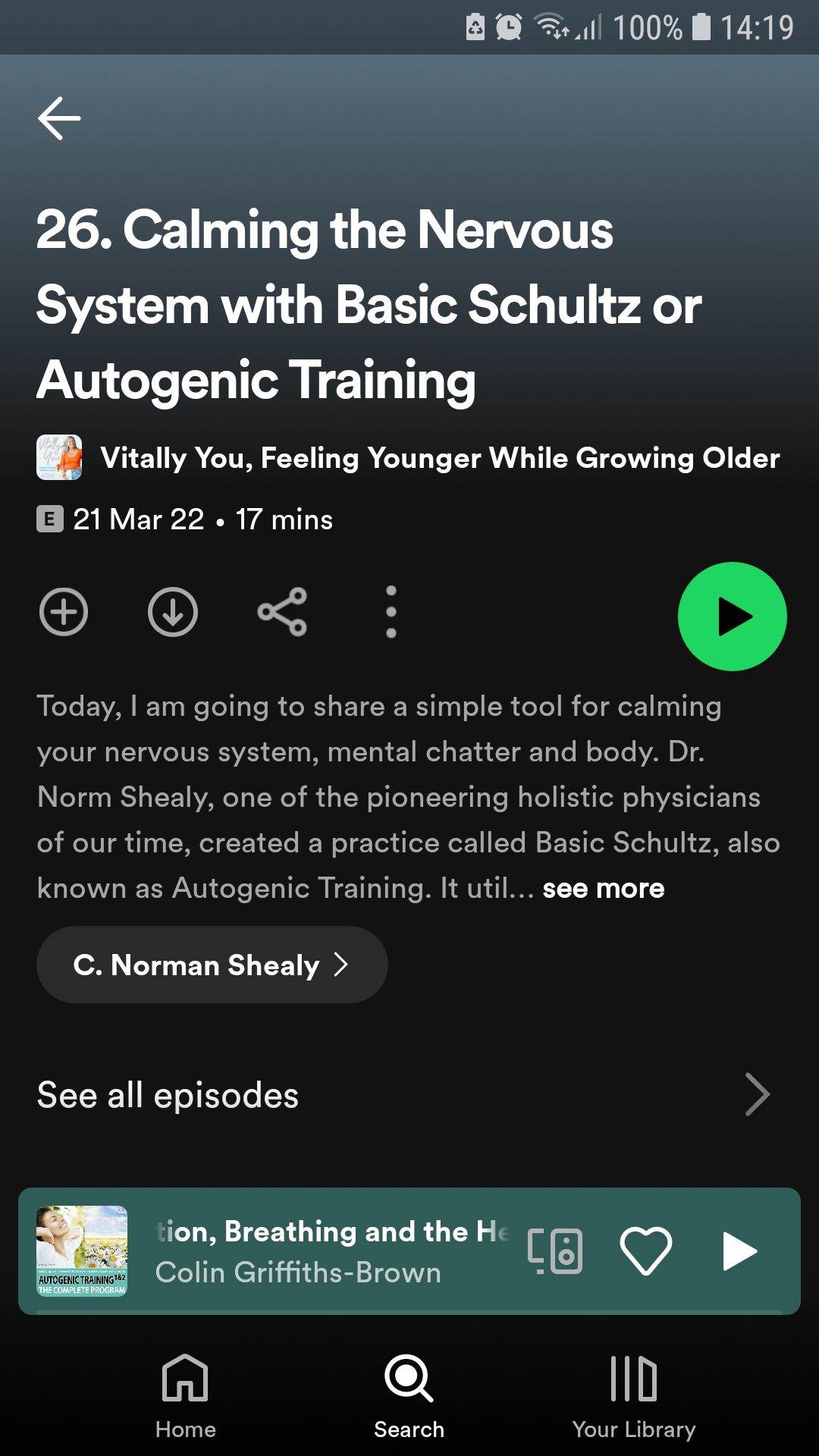Add this episode to your library

tap(64, 611)
